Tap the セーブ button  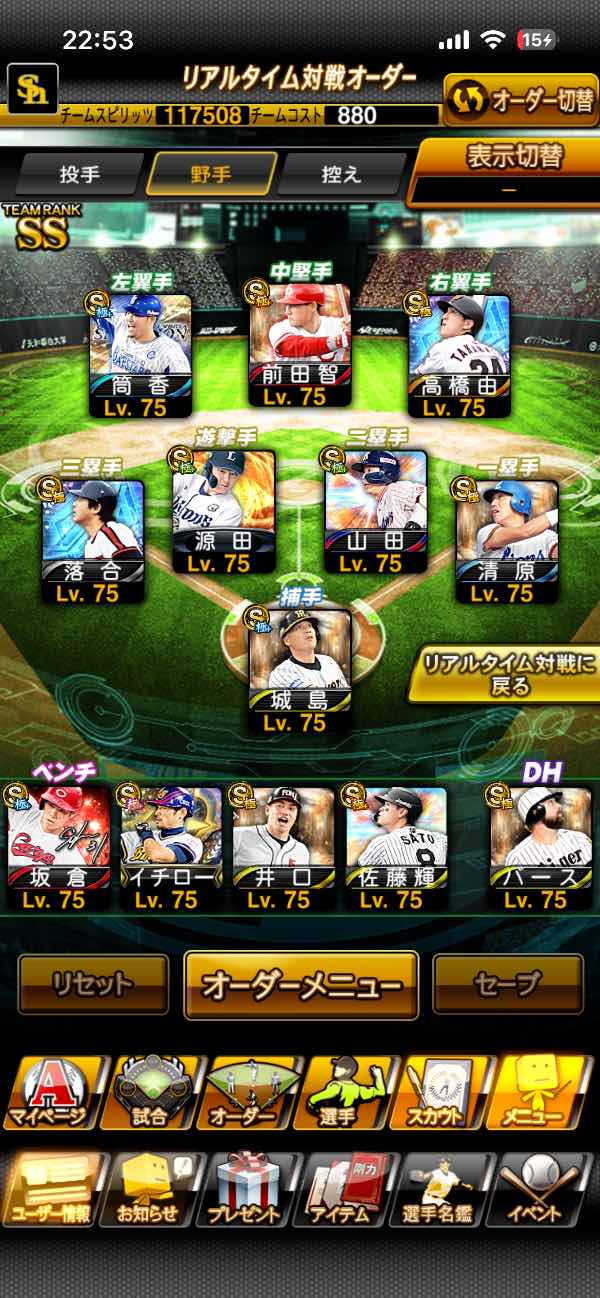click(x=507, y=985)
